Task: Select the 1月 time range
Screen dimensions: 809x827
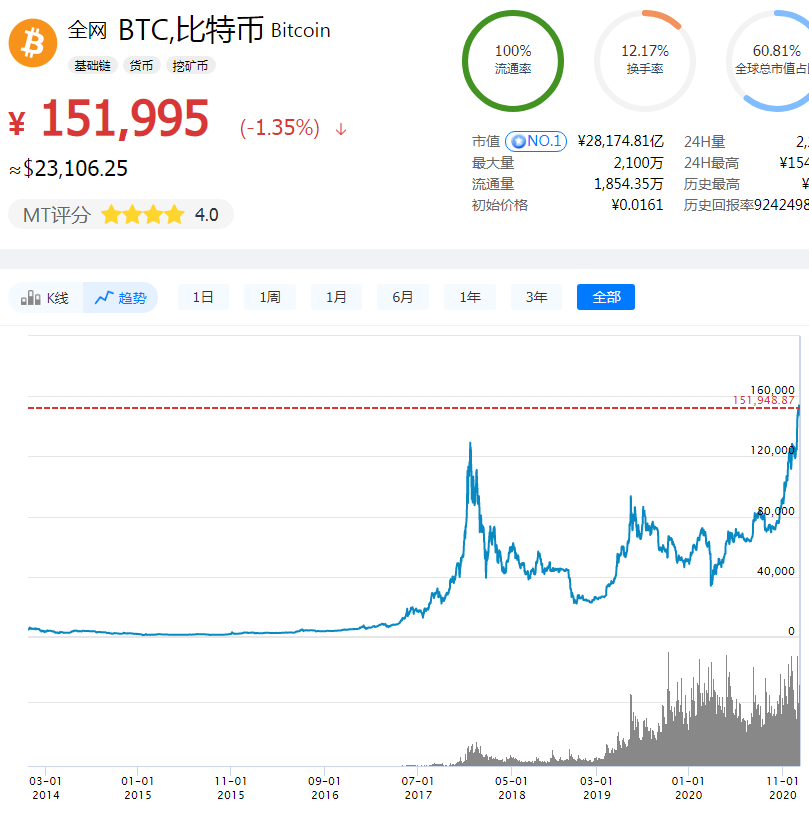Action: point(336,297)
